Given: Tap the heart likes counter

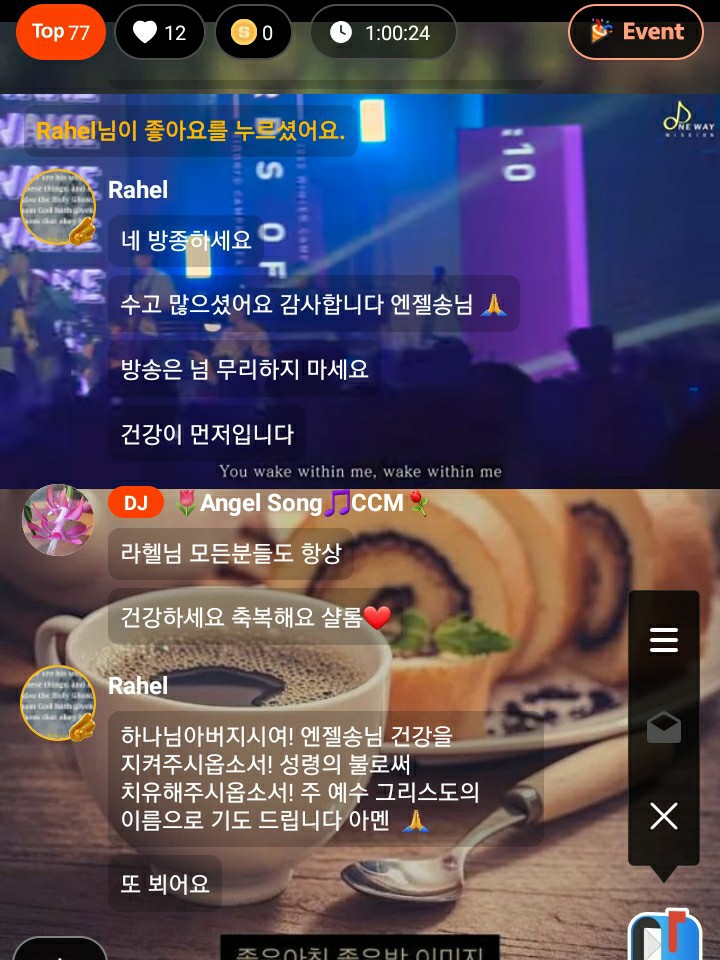Looking at the screenshot, I should [x=160, y=32].
